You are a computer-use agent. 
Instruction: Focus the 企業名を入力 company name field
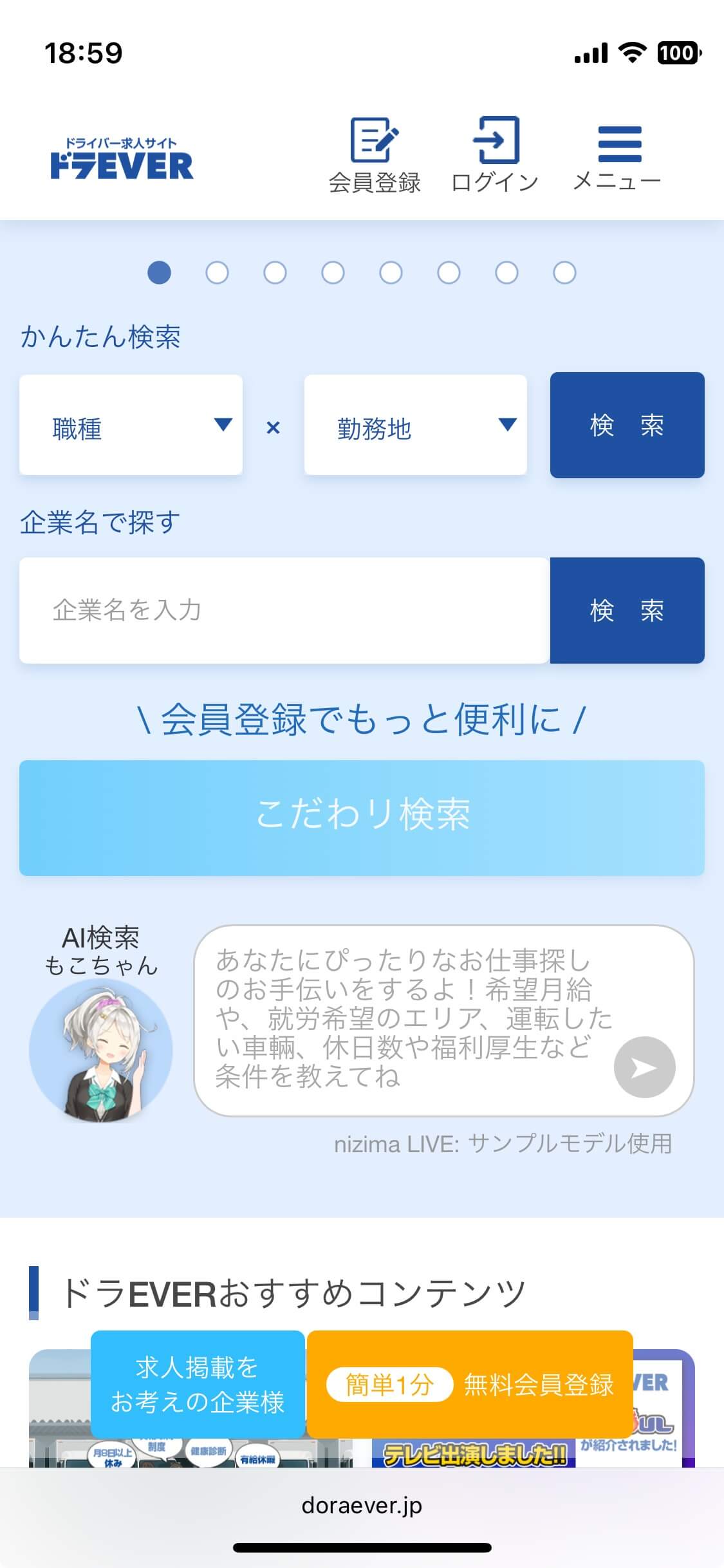pyautogui.click(x=284, y=610)
